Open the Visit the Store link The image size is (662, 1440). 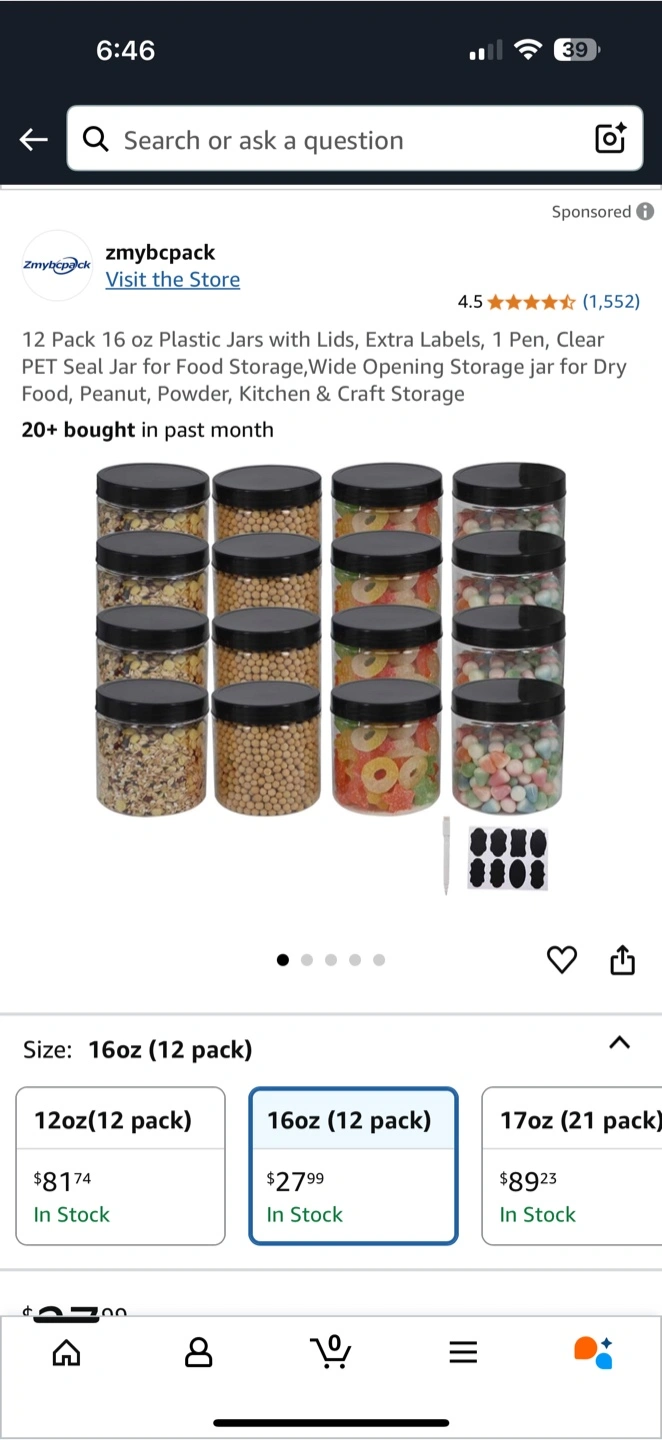pyautogui.click(x=173, y=279)
